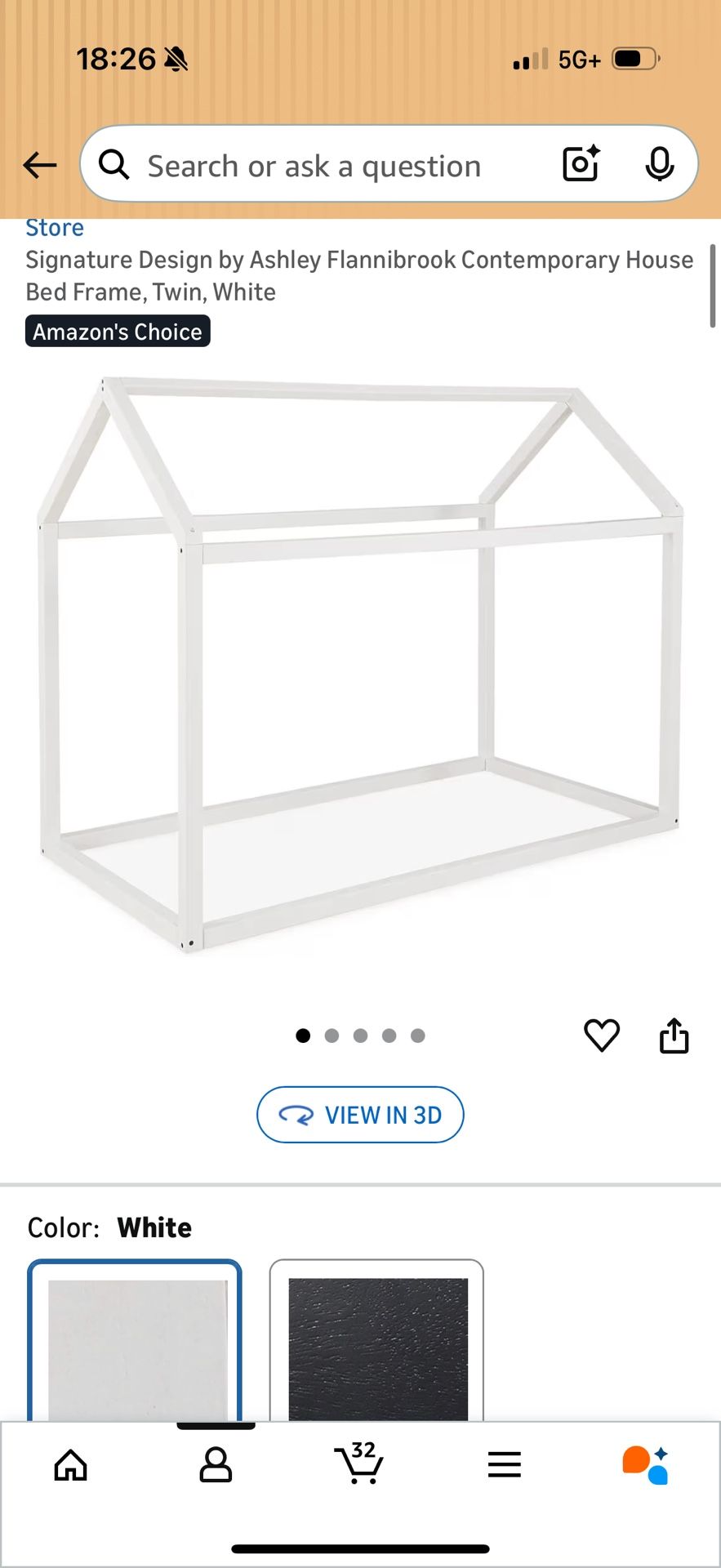Open your account profile icon

tap(215, 1464)
